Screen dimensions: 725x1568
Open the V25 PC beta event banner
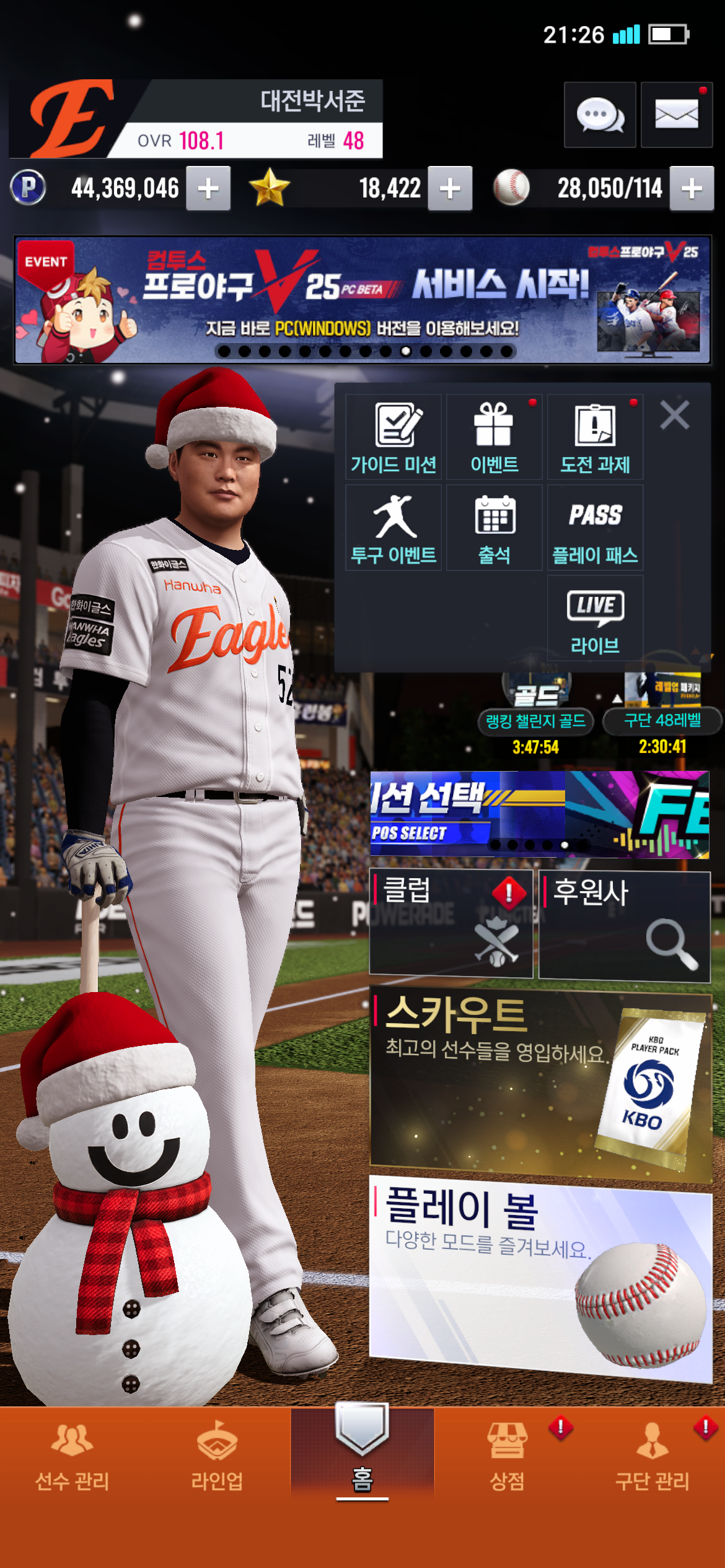click(x=362, y=300)
